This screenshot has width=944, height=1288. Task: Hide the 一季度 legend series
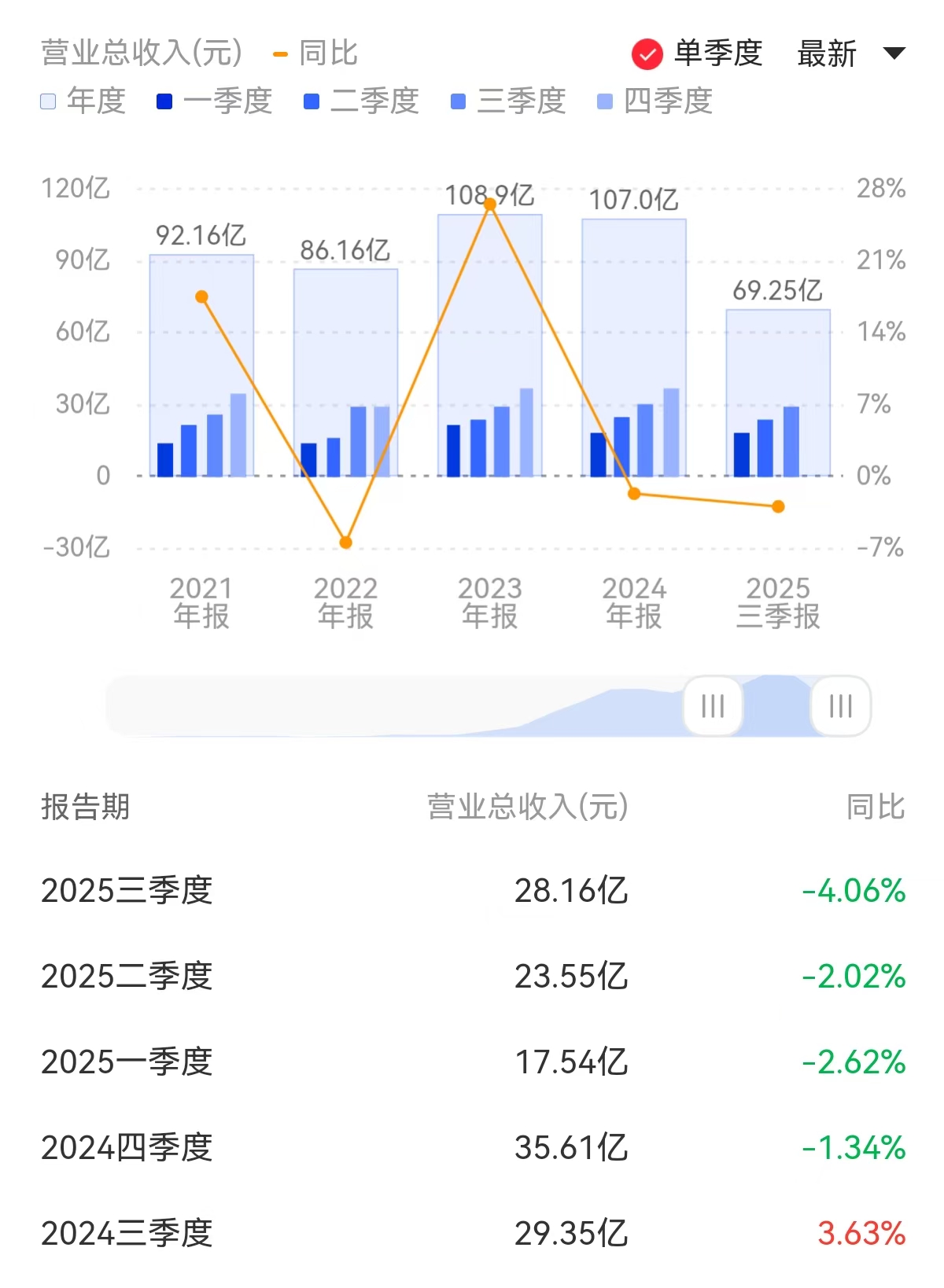point(214,101)
